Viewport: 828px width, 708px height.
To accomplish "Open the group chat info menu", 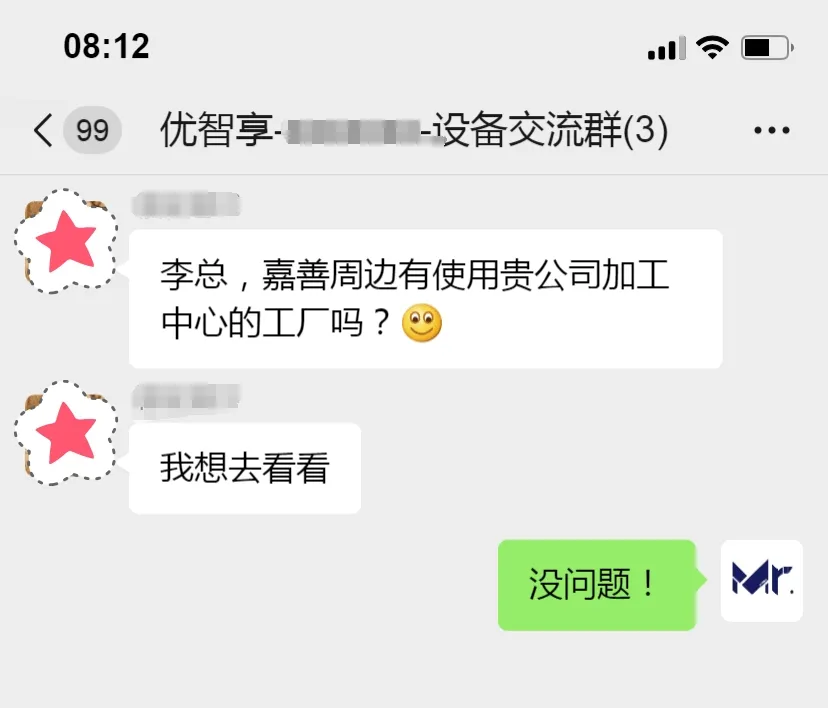I will pyautogui.click(x=771, y=131).
